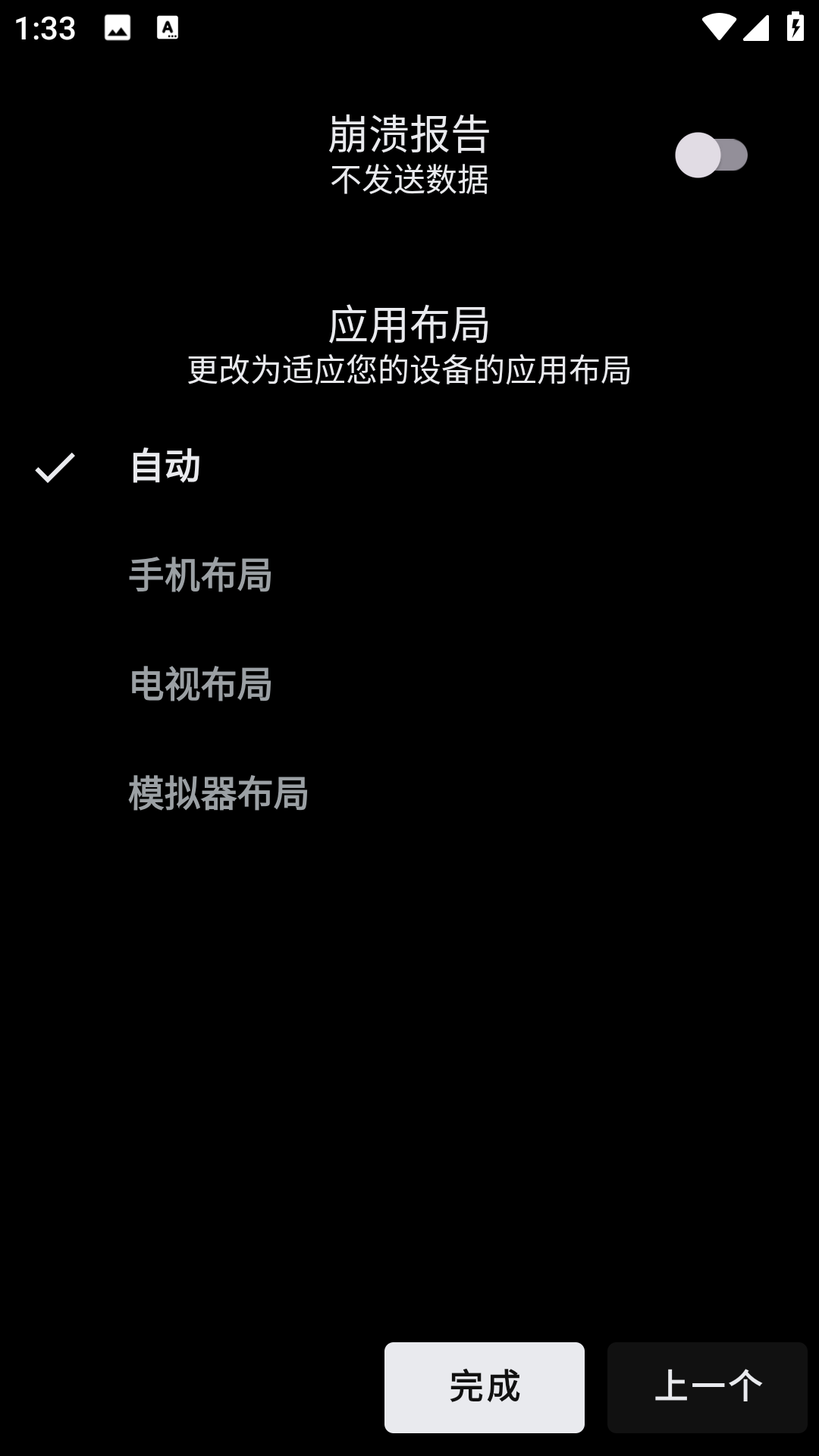819x1456 pixels.
Task: Choose 手机布局
Action: 409,575
